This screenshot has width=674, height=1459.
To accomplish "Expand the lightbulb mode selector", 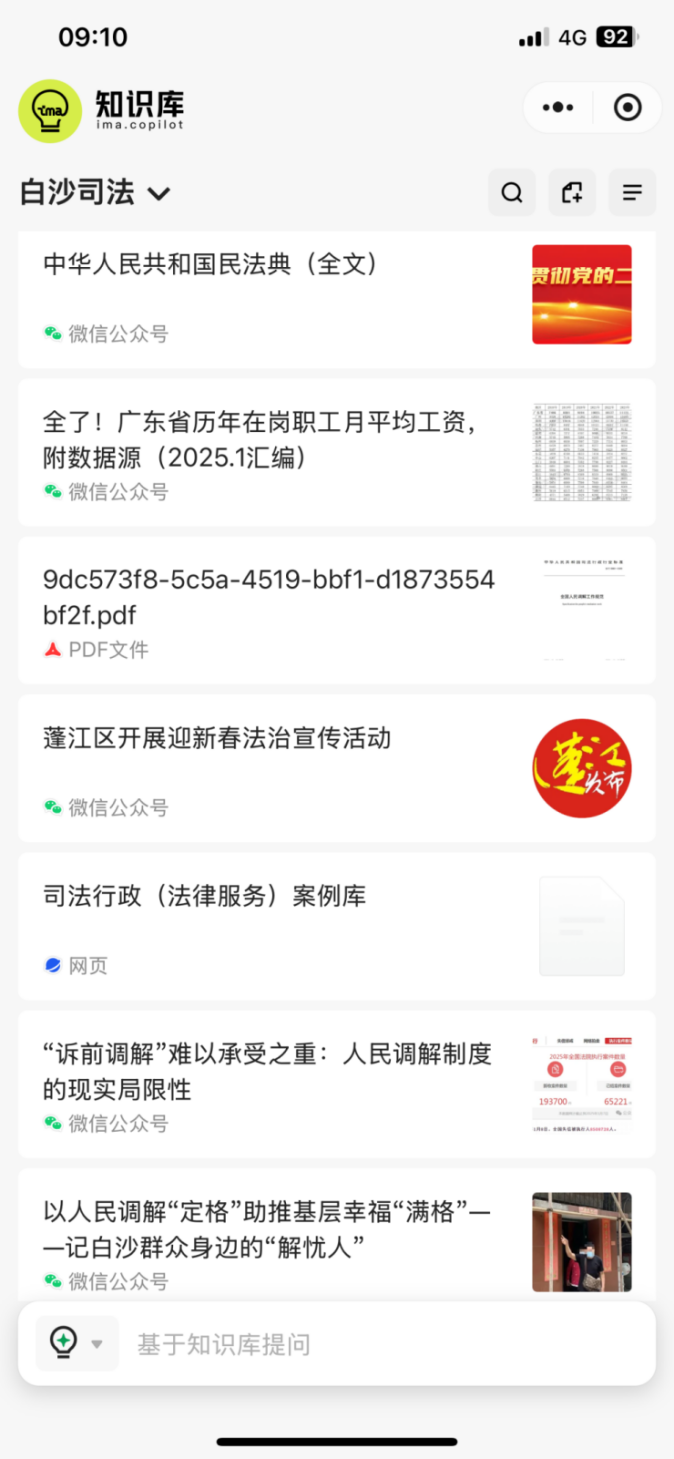I will pyautogui.click(x=76, y=1343).
